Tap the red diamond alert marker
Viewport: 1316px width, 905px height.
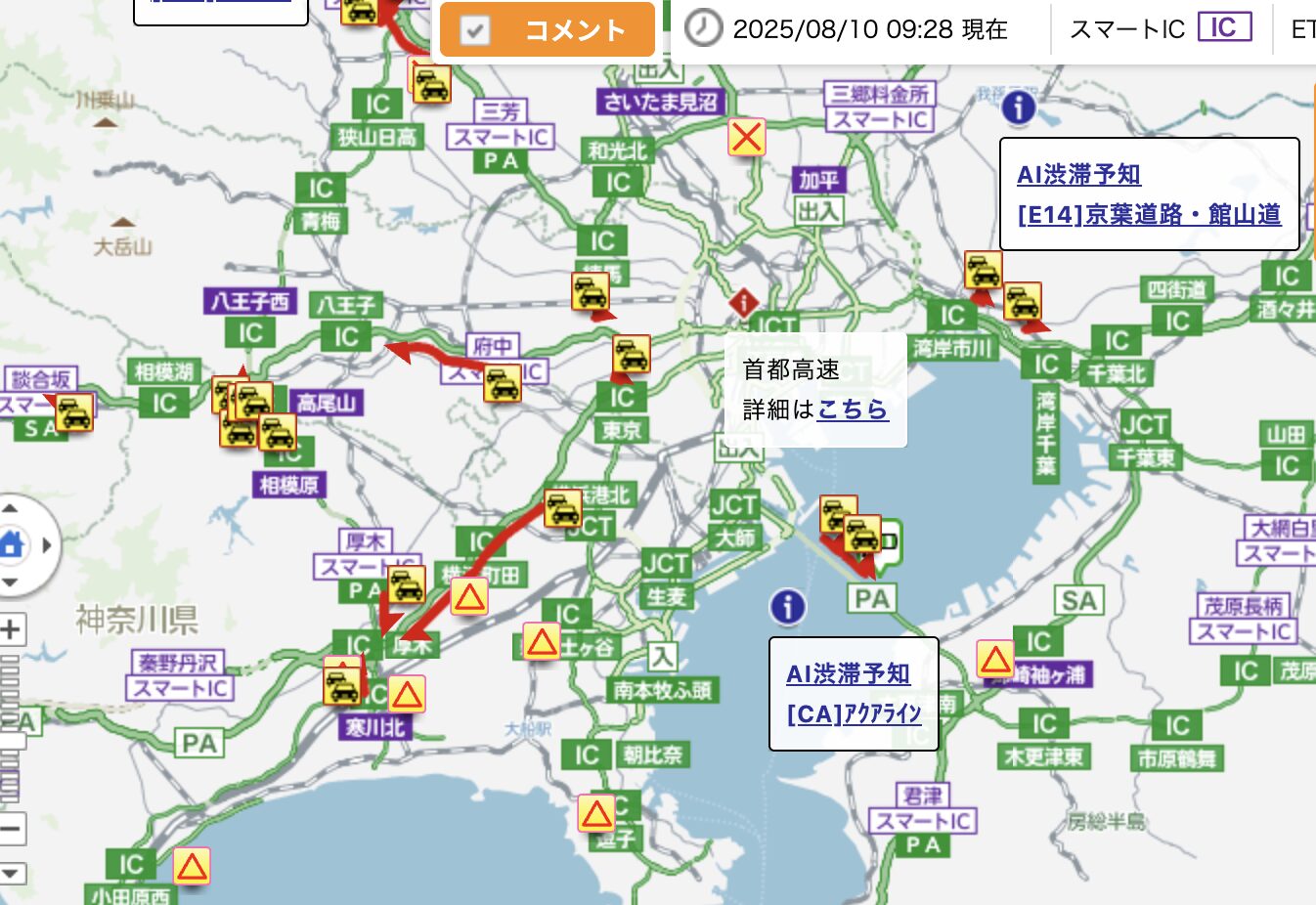[x=744, y=302]
